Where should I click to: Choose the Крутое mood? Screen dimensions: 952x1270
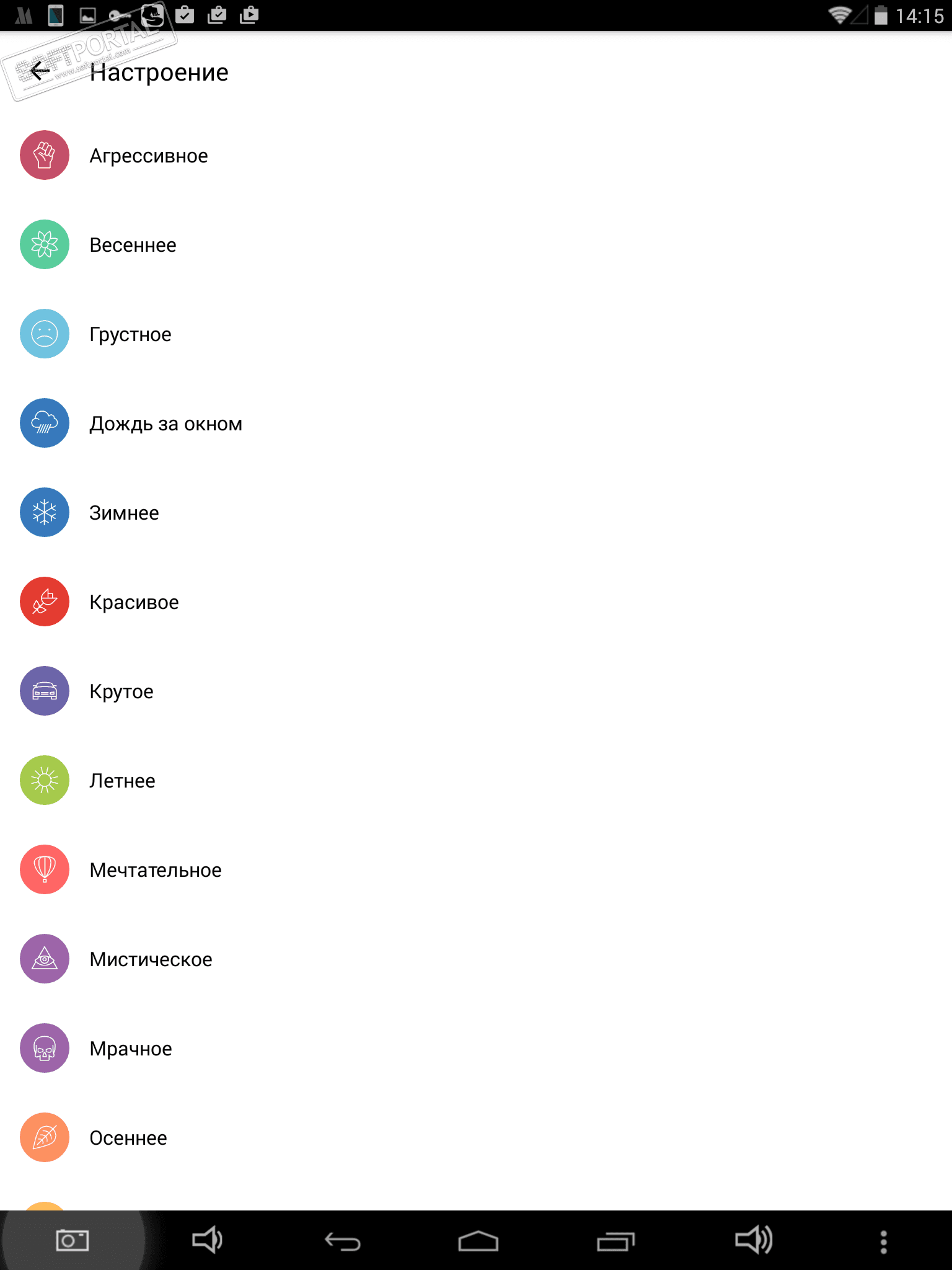(x=121, y=691)
